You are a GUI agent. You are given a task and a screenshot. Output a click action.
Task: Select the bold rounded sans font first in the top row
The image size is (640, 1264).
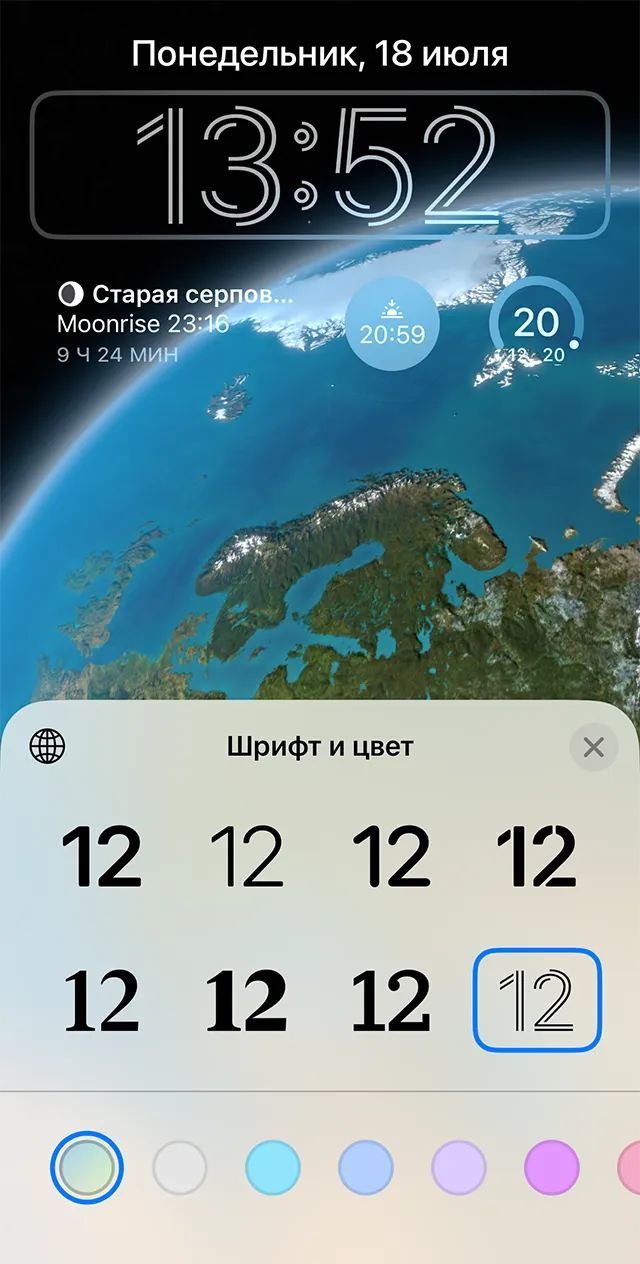(x=102, y=857)
